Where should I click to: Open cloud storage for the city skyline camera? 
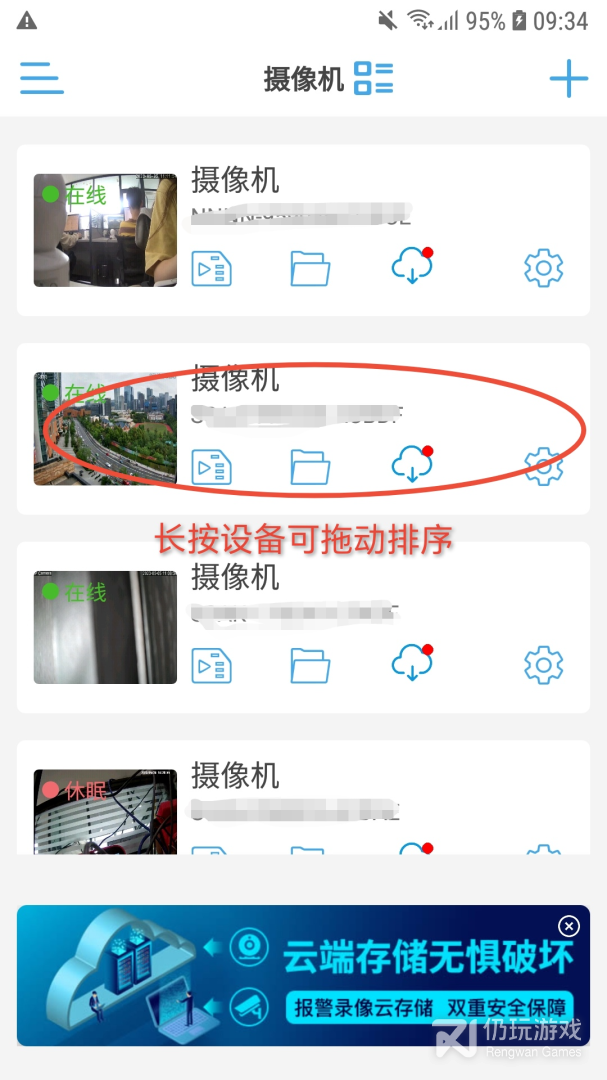411,465
